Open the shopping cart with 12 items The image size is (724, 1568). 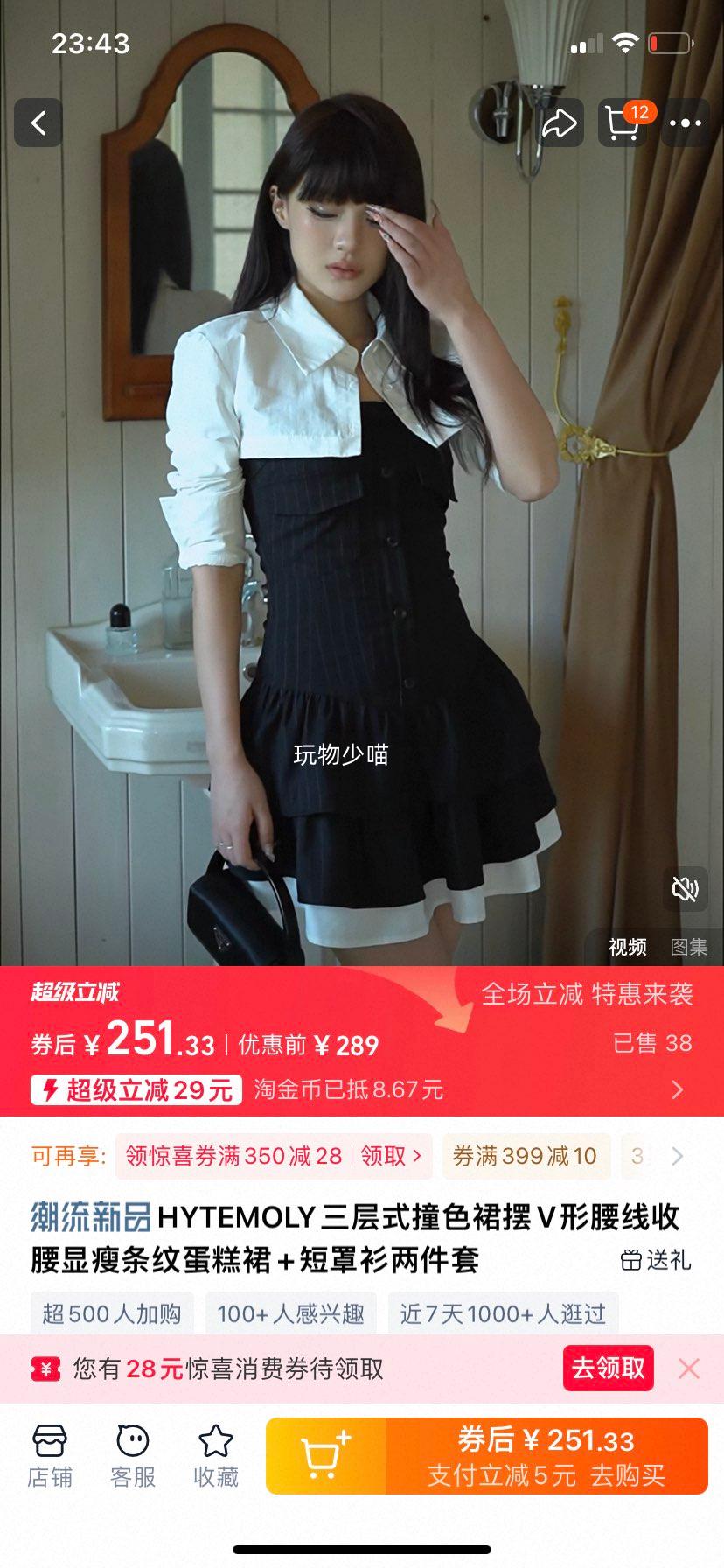(x=623, y=123)
